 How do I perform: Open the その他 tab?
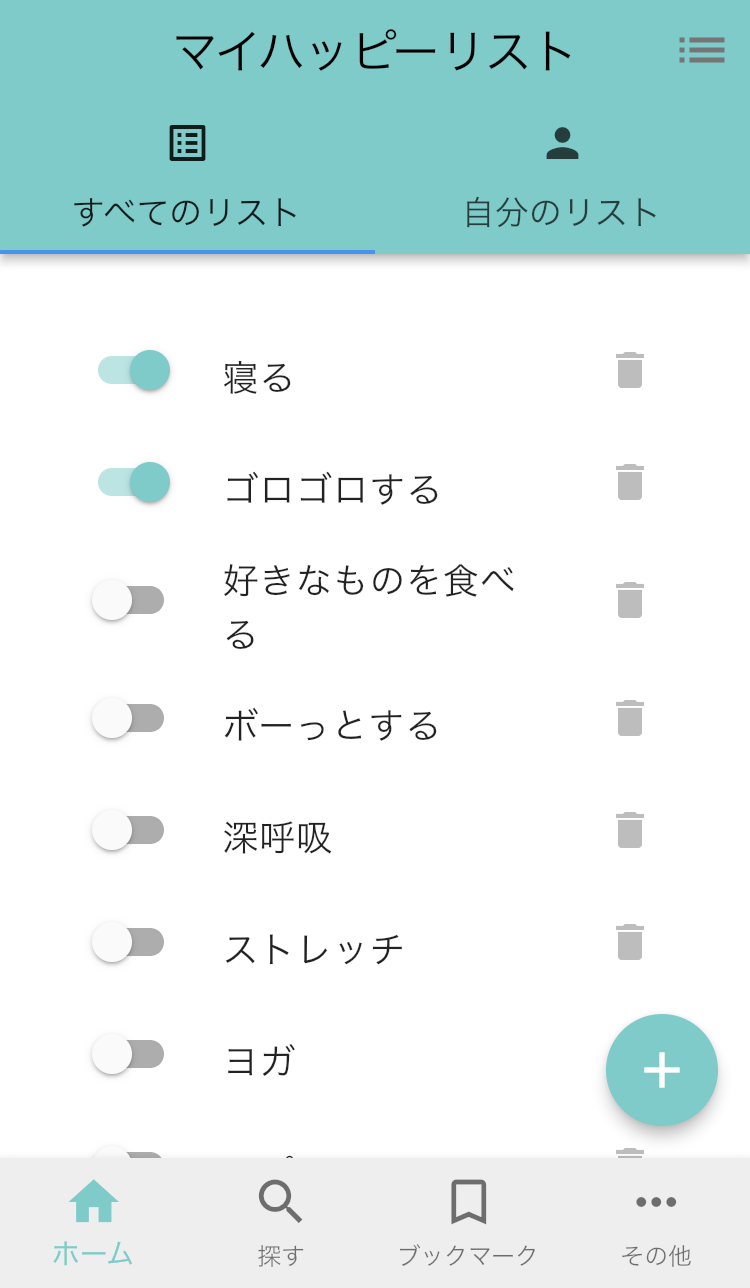tap(656, 1222)
